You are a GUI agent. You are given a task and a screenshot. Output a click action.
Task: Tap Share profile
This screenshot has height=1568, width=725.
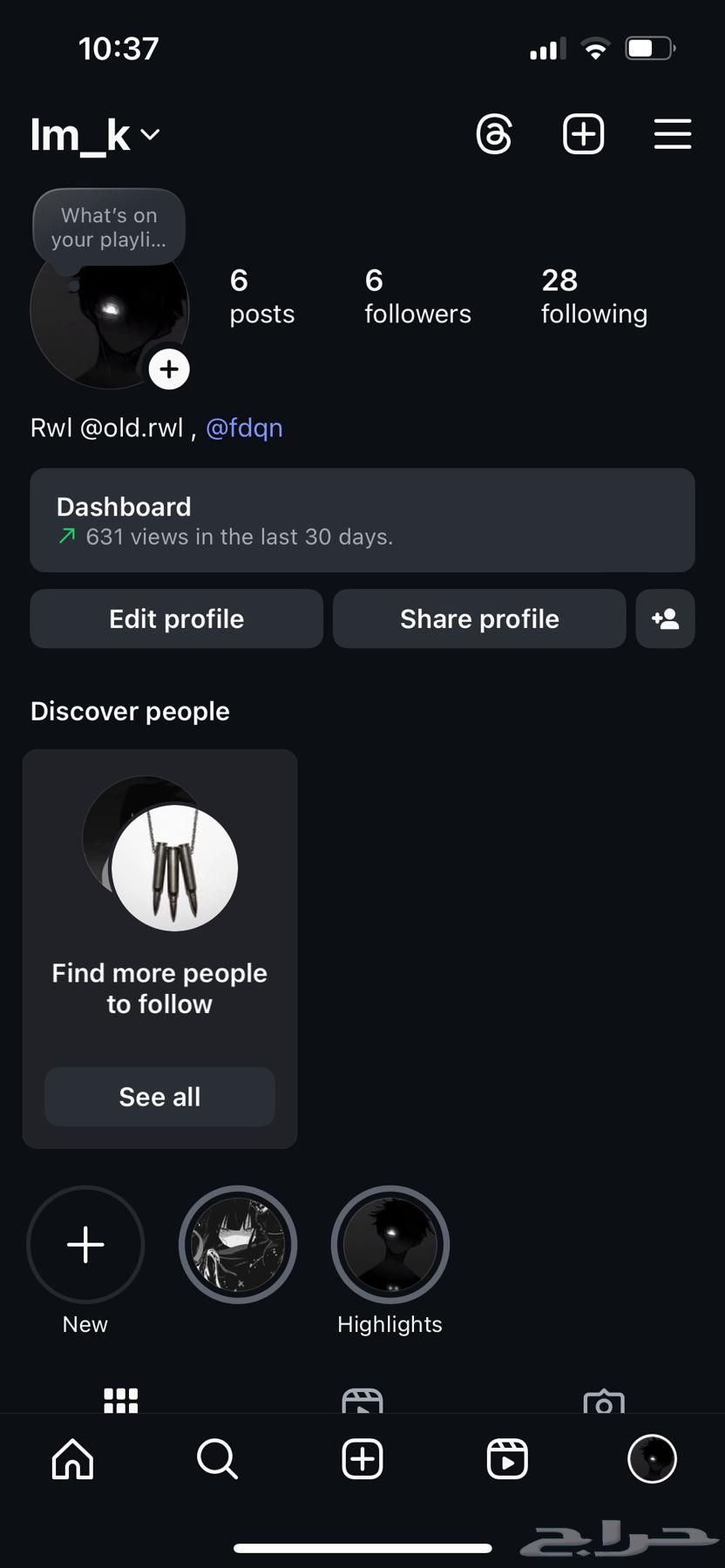pyautogui.click(x=479, y=618)
